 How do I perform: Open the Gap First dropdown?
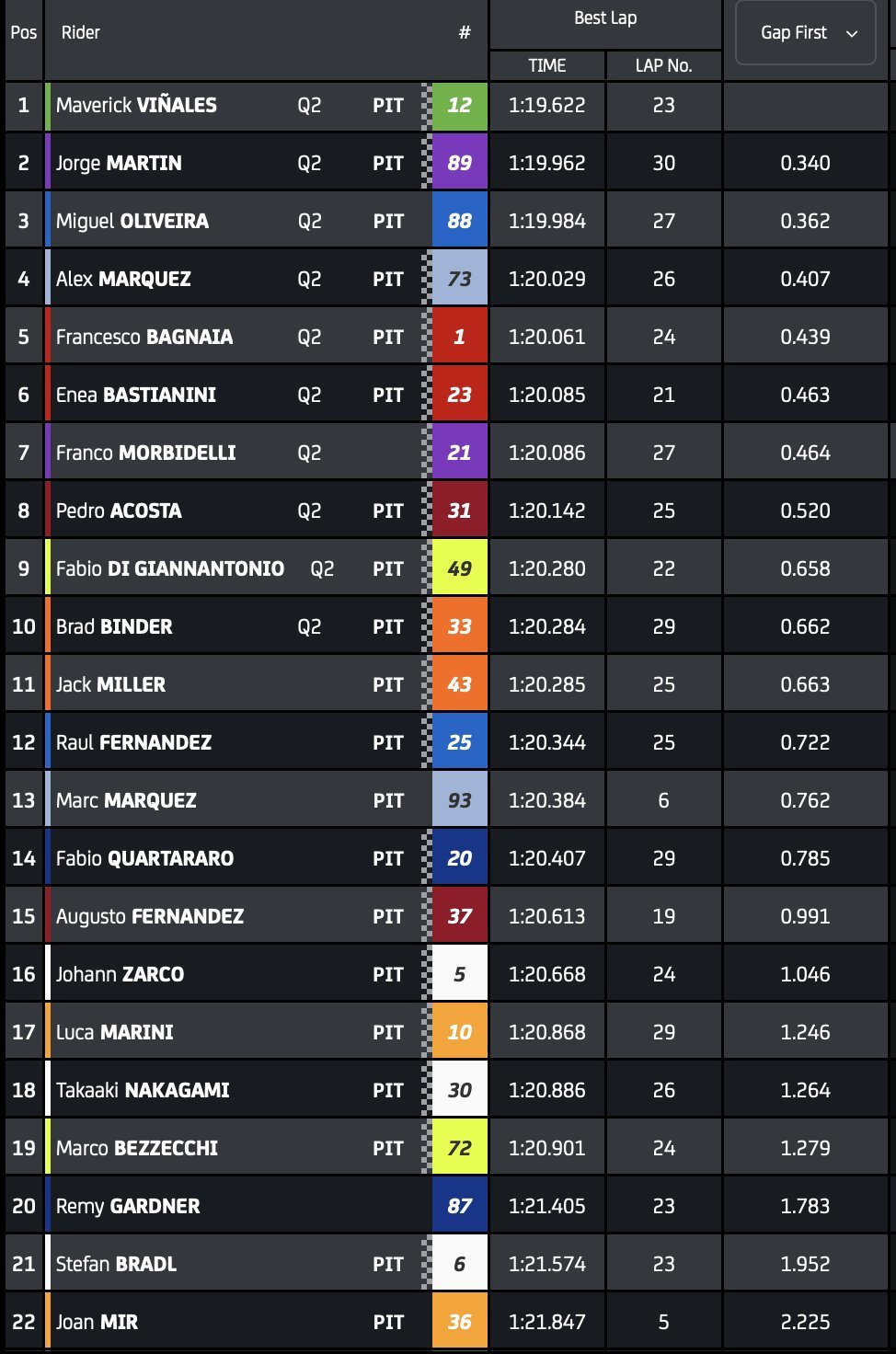(806, 33)
